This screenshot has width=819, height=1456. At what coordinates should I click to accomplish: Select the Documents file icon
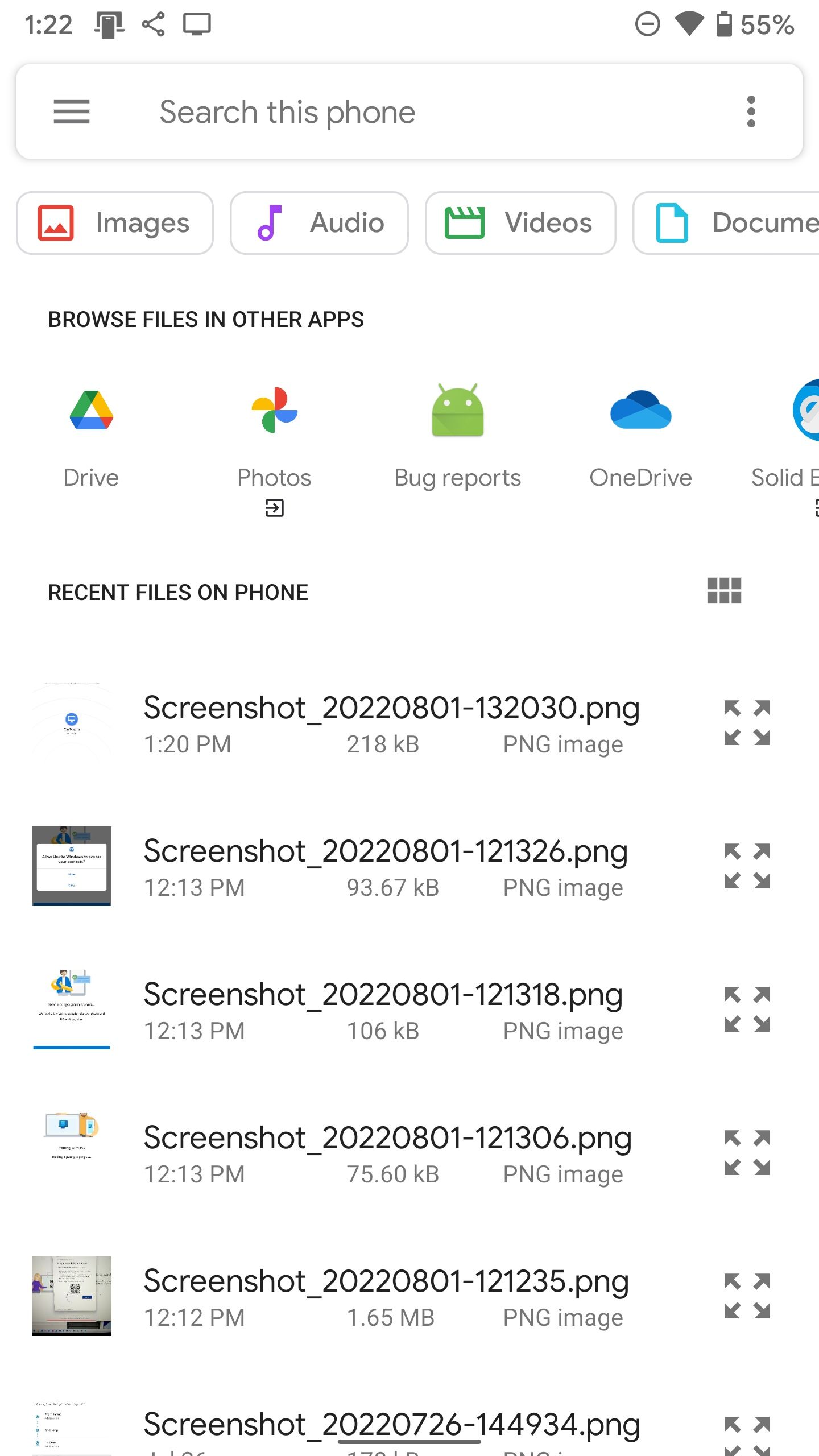click(x=672, y=222)
